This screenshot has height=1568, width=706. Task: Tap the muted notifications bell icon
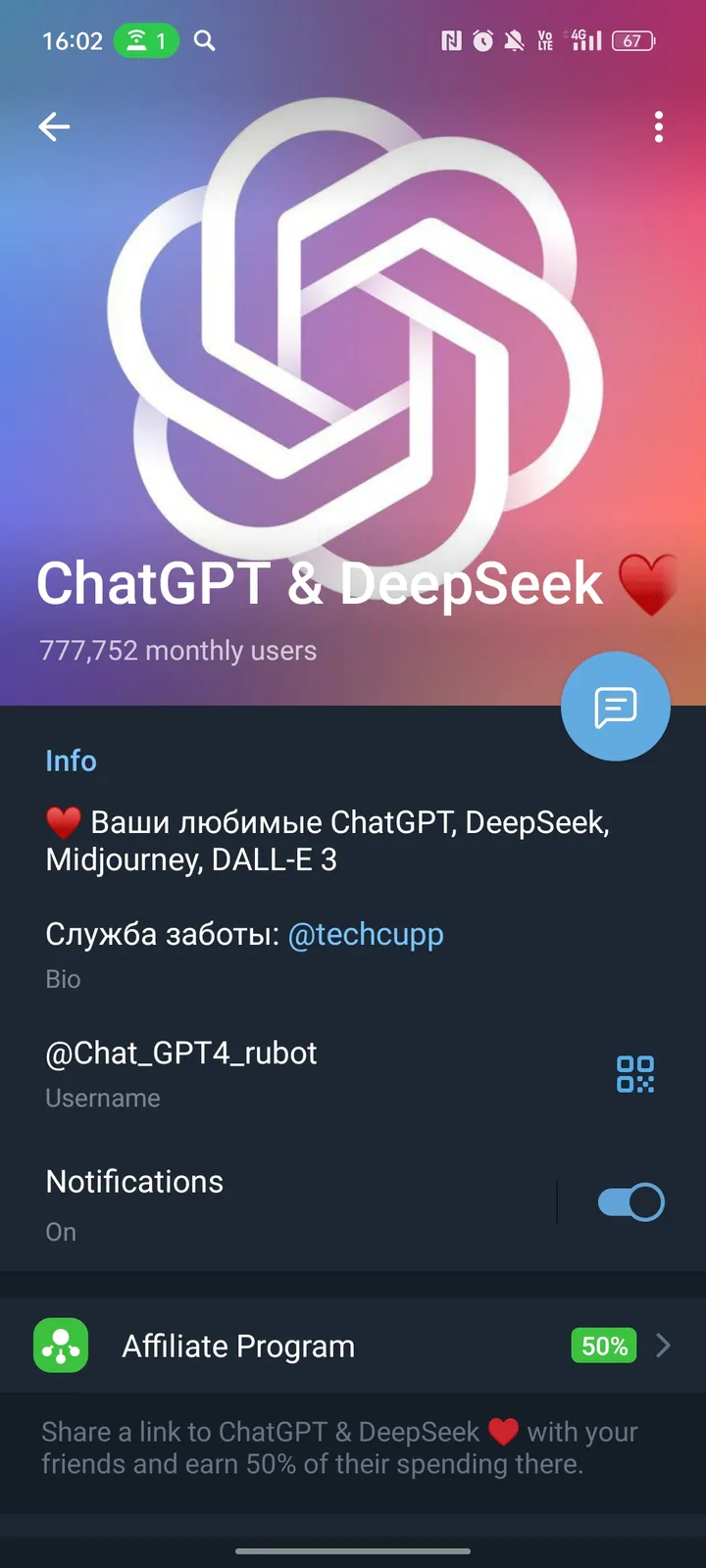(x=514, y=41)
